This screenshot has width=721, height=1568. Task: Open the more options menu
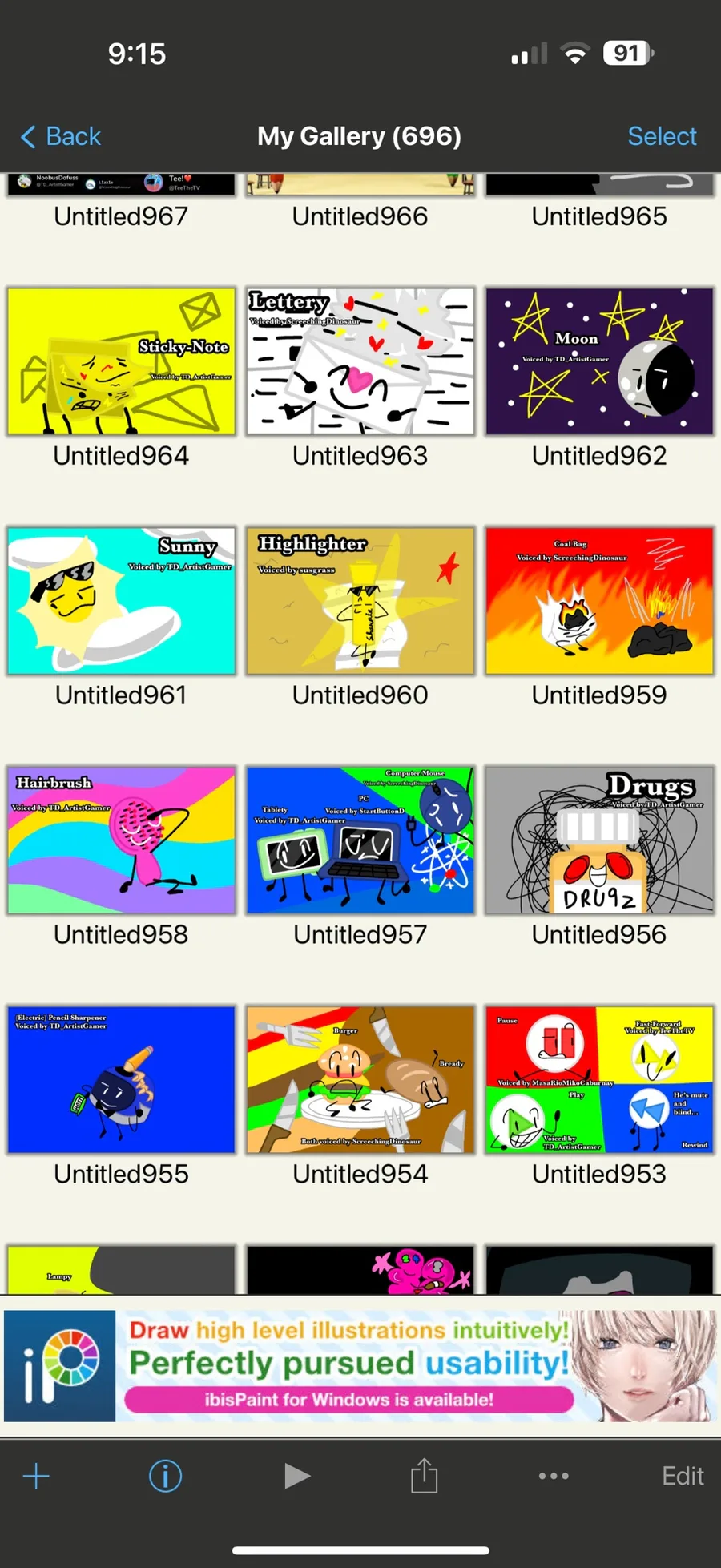(x=554, y=1476)
